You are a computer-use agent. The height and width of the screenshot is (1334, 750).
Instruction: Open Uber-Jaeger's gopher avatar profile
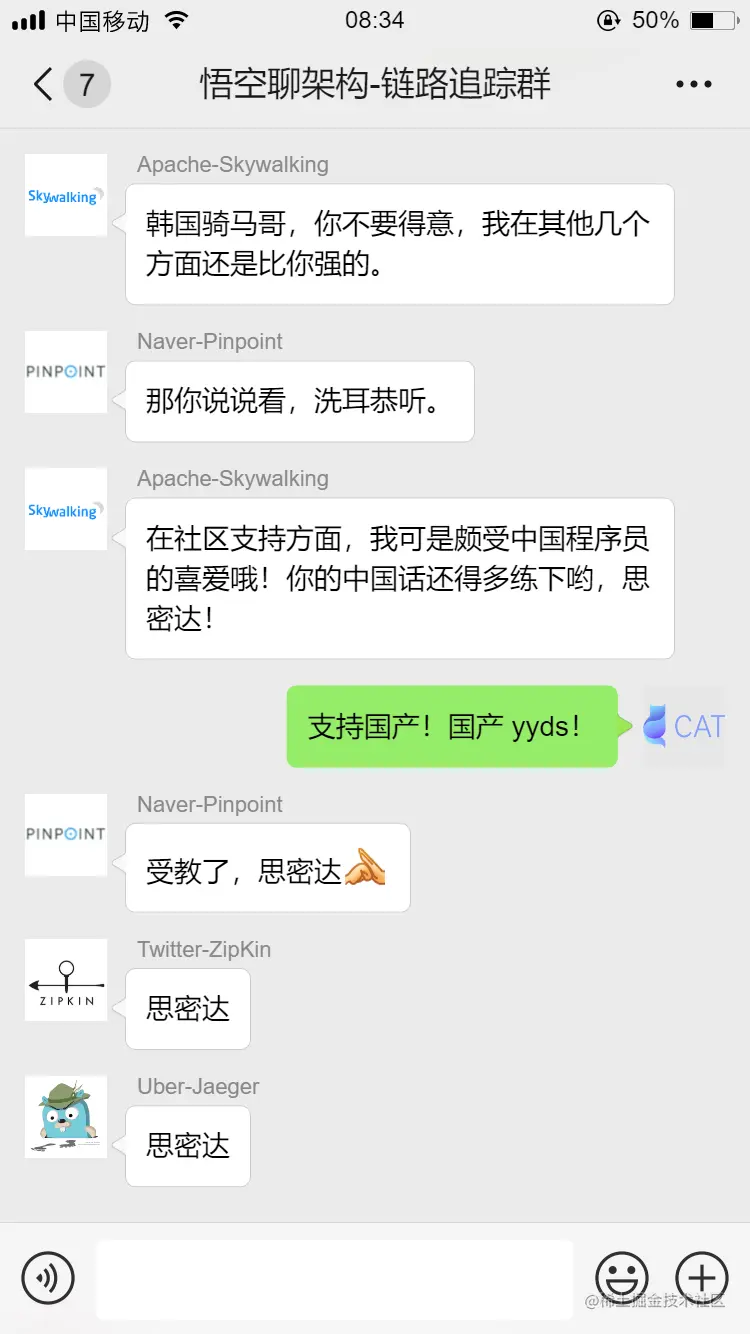[66, 1117]
